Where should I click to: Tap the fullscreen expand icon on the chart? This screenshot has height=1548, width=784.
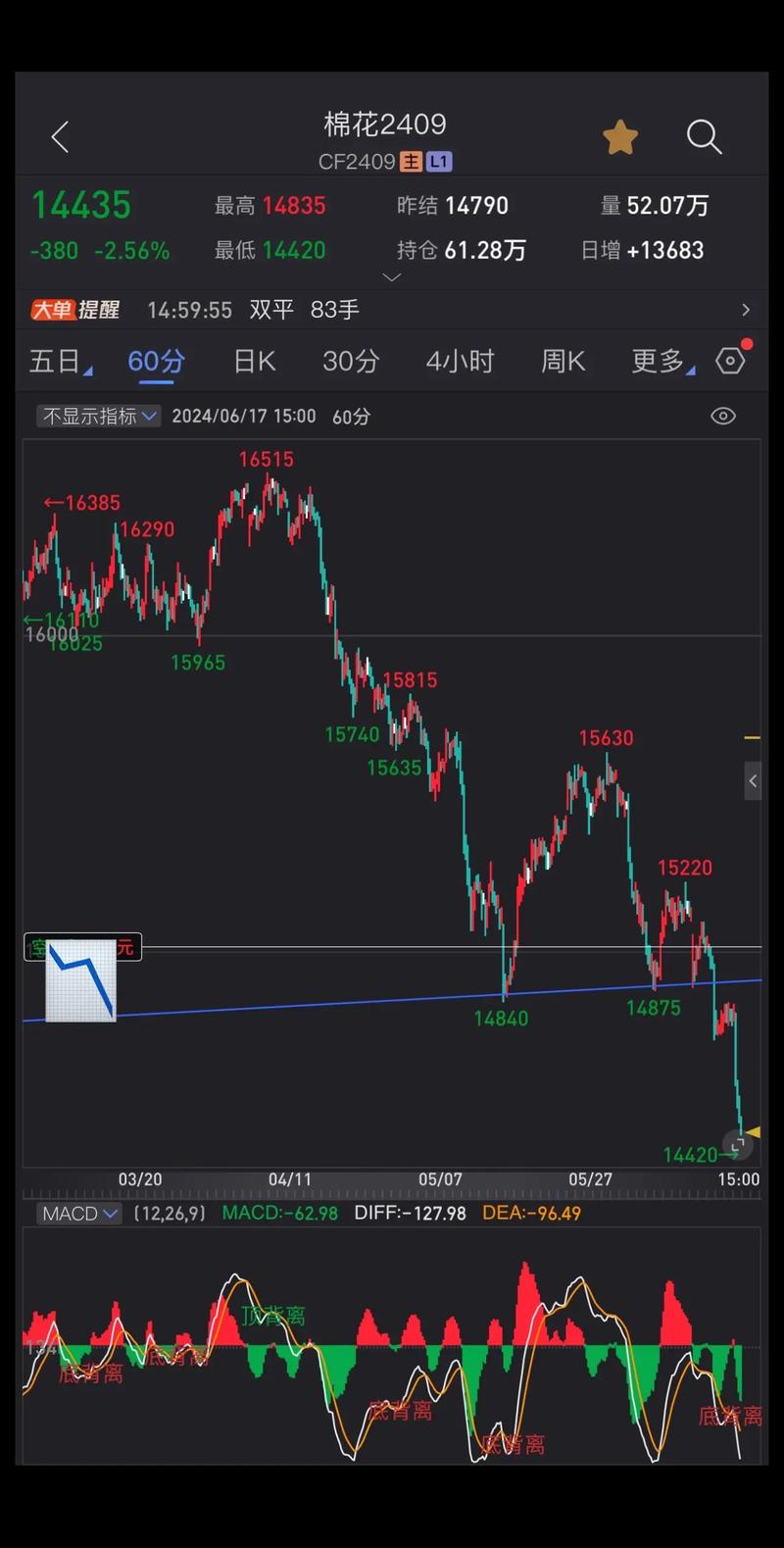tap(740, 1143)
